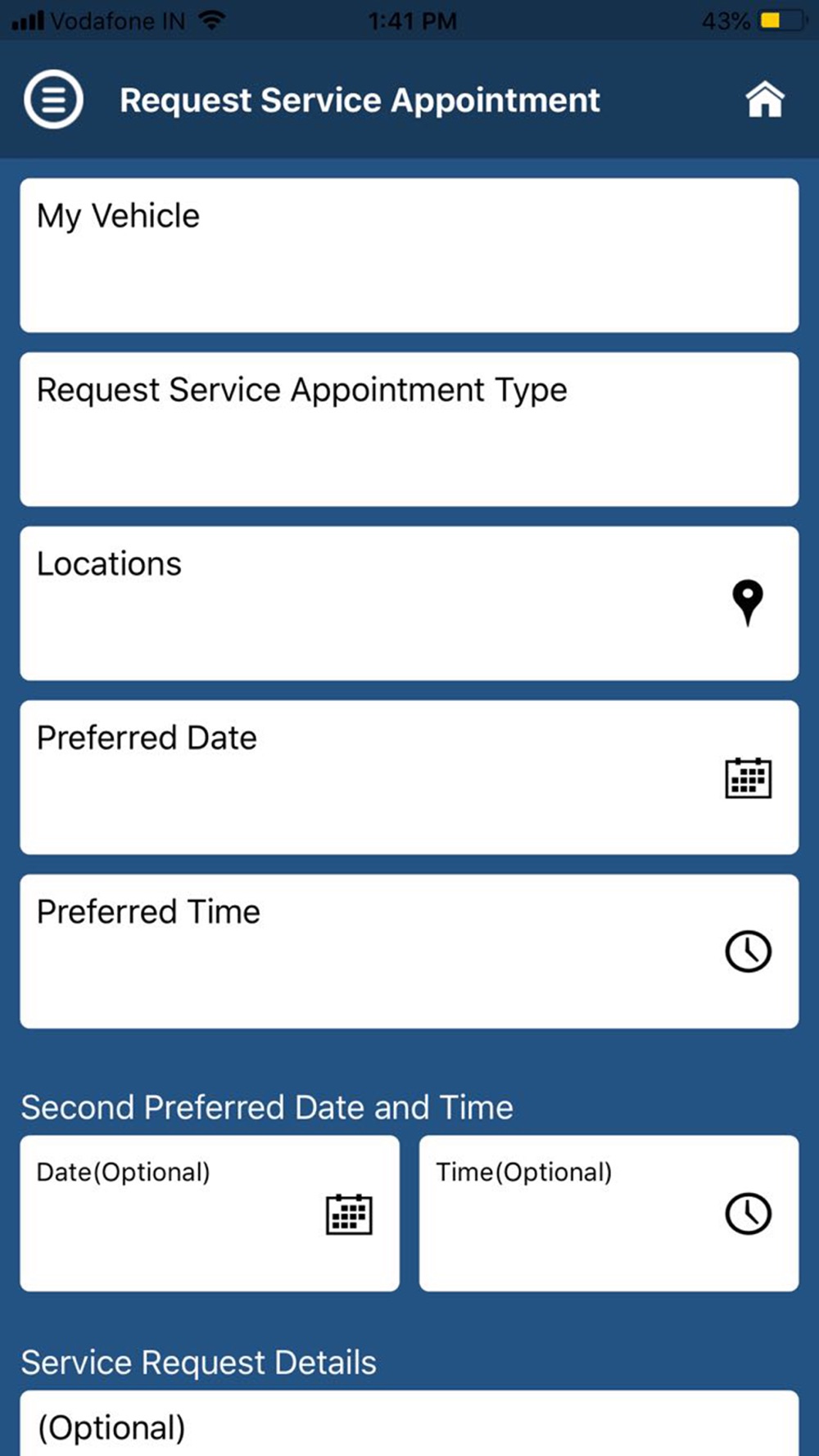Open the hamburger menu button

[53, 100]
